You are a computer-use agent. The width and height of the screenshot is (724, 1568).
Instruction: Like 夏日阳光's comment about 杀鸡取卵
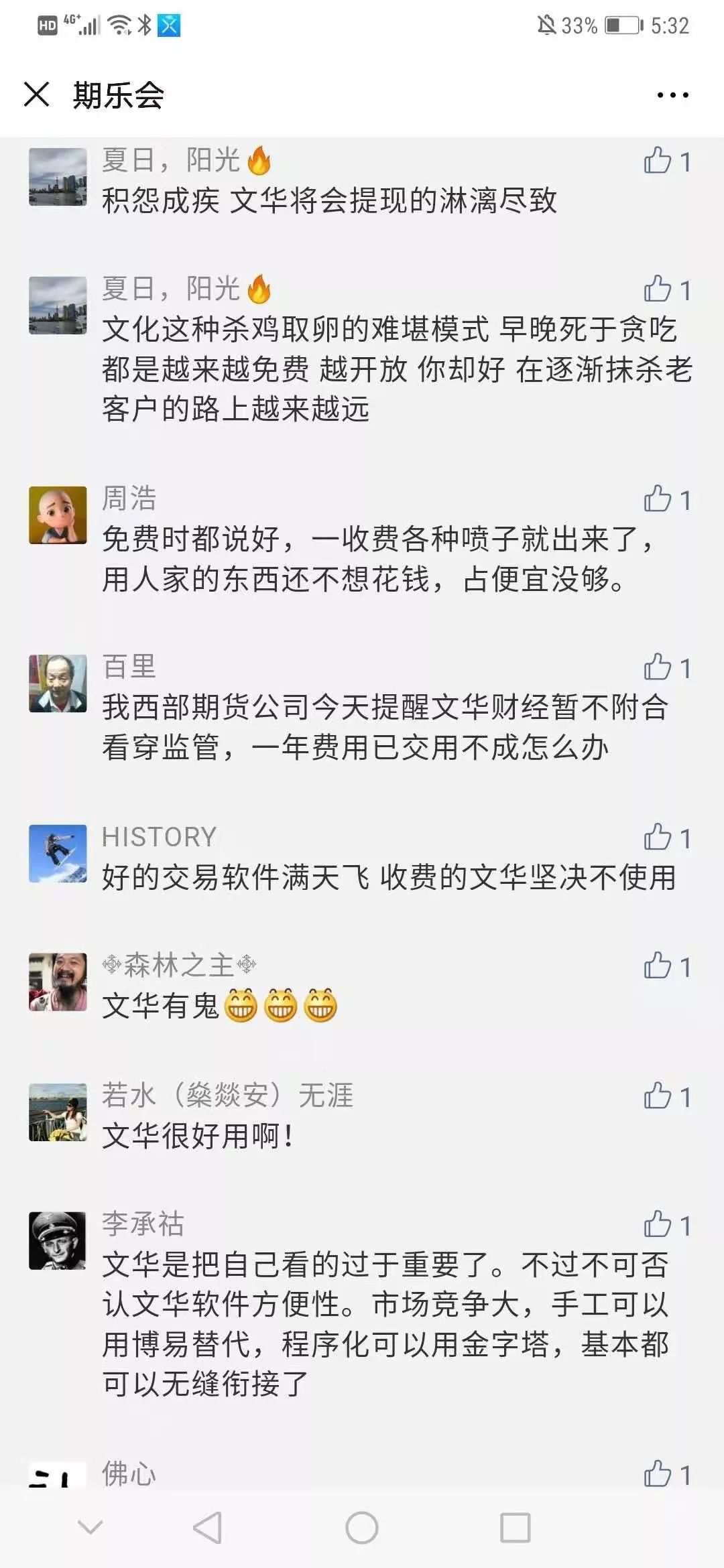click(658, 289)
